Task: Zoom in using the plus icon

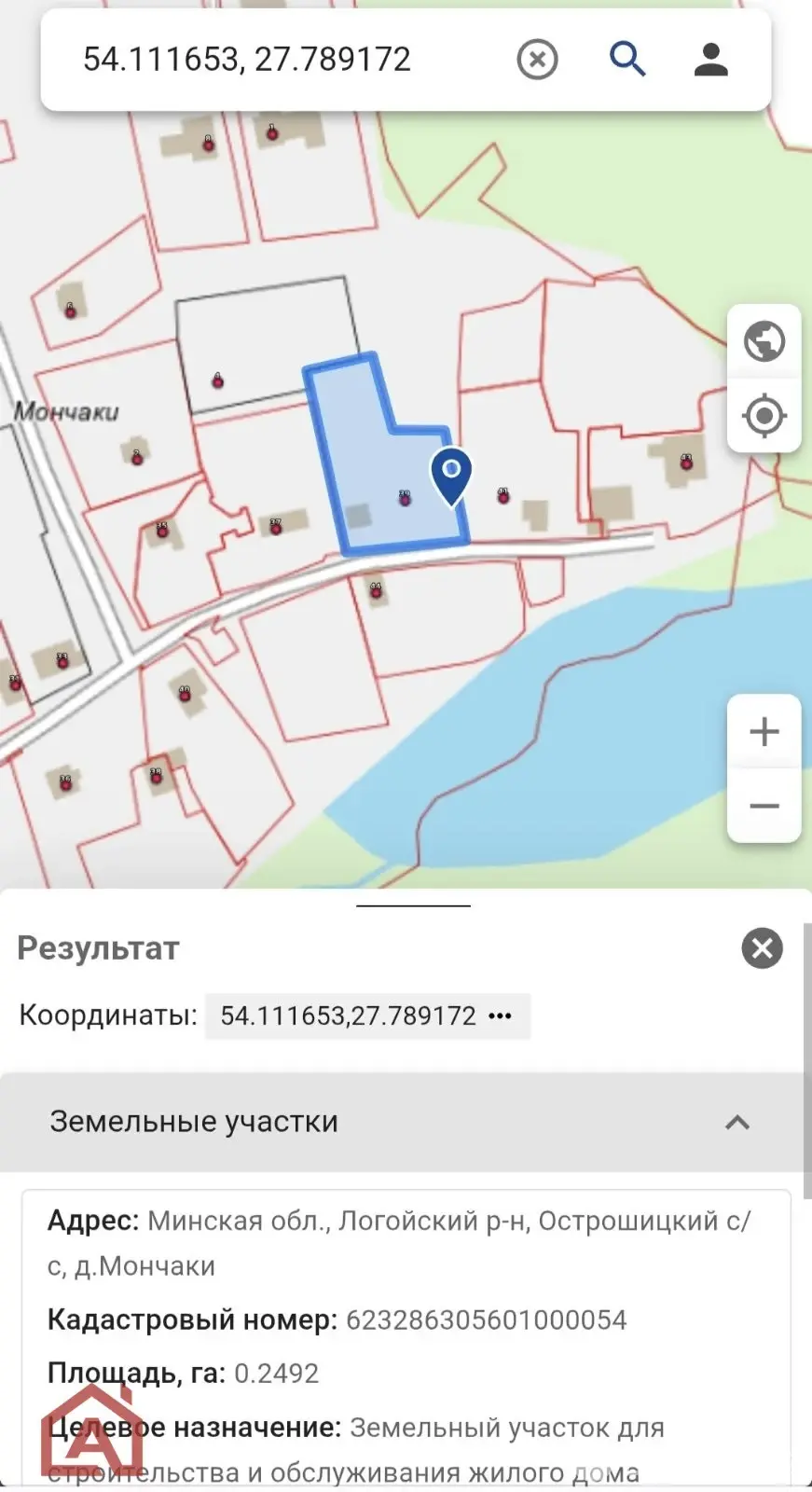Action: [x=764, y=731]
